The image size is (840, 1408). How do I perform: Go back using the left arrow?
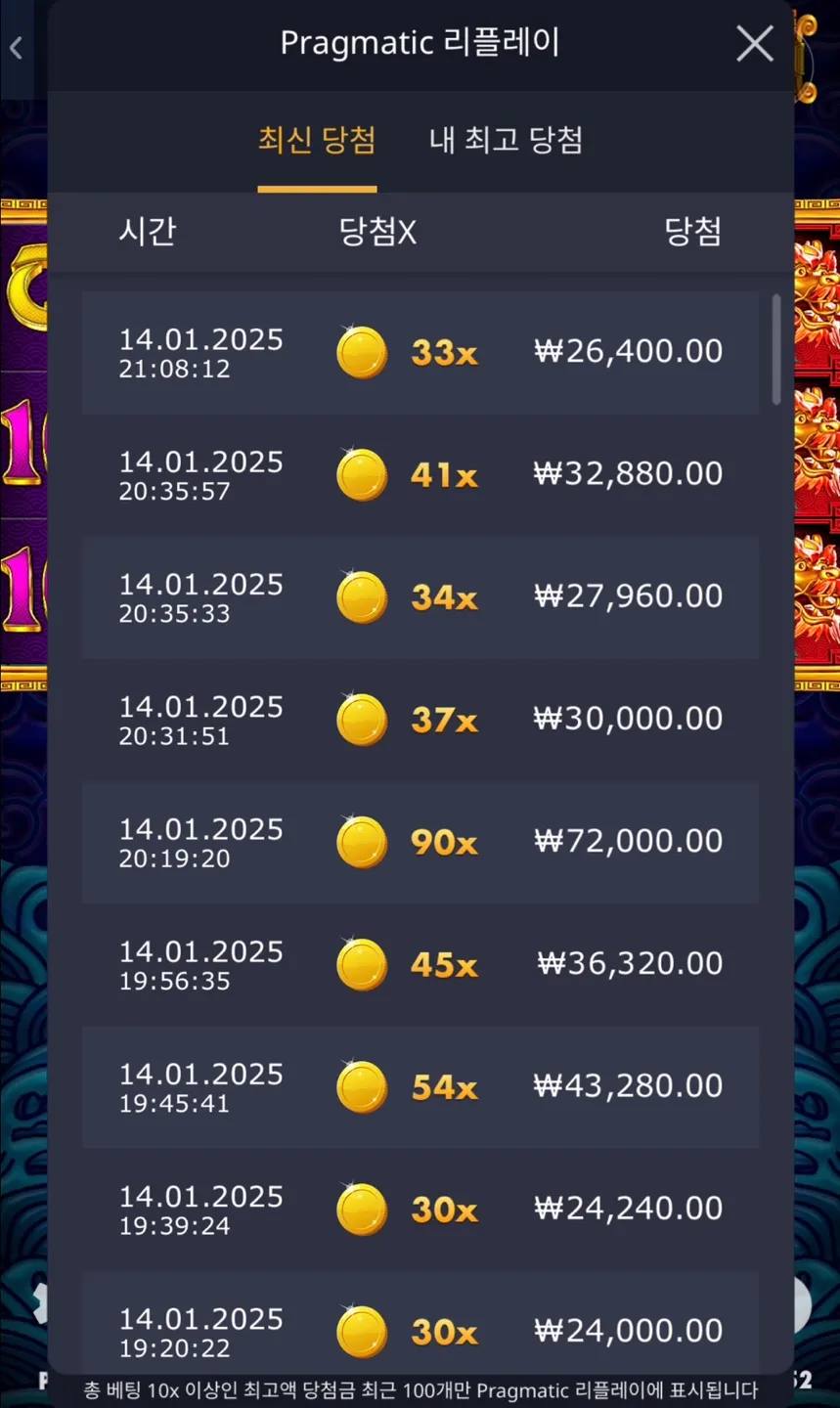16,47
